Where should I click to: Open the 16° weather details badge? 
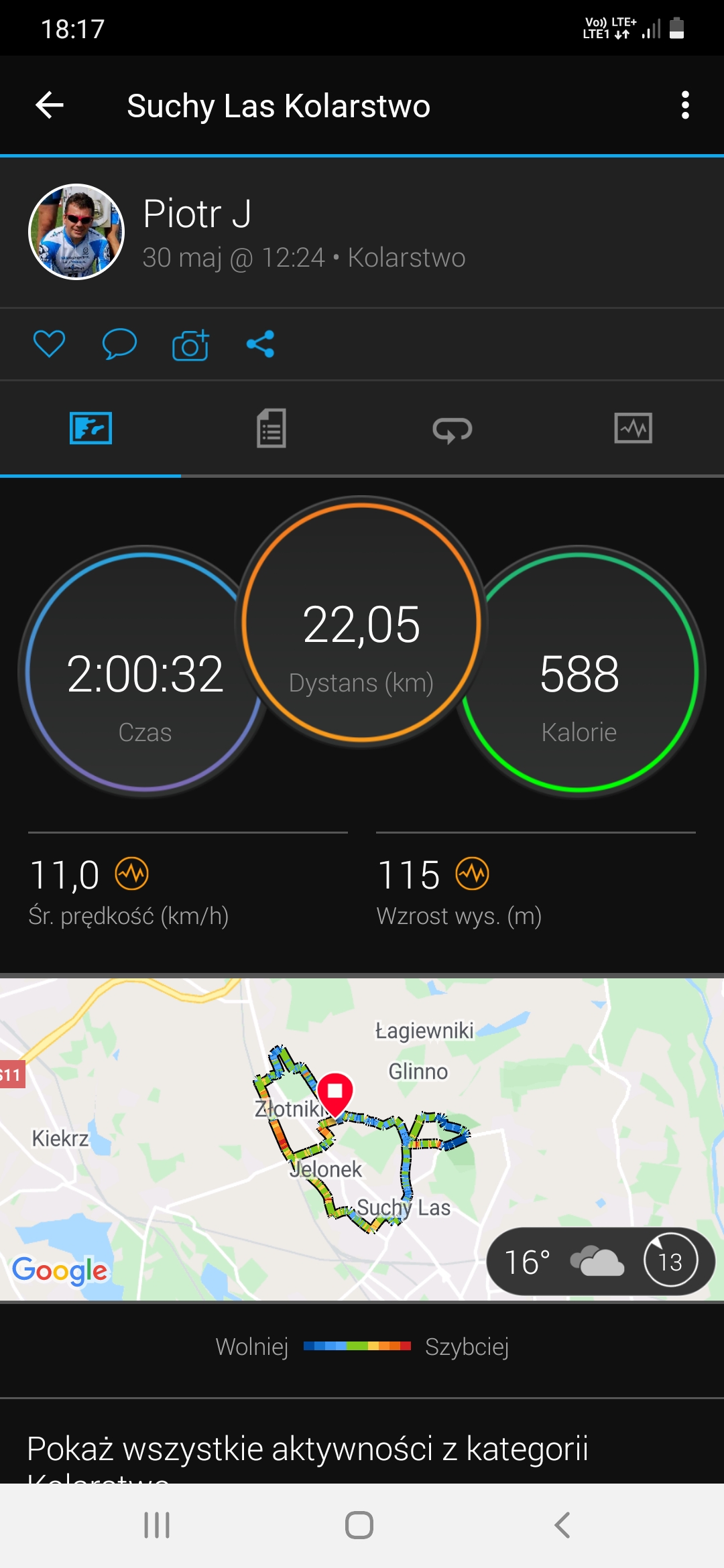600,1262
